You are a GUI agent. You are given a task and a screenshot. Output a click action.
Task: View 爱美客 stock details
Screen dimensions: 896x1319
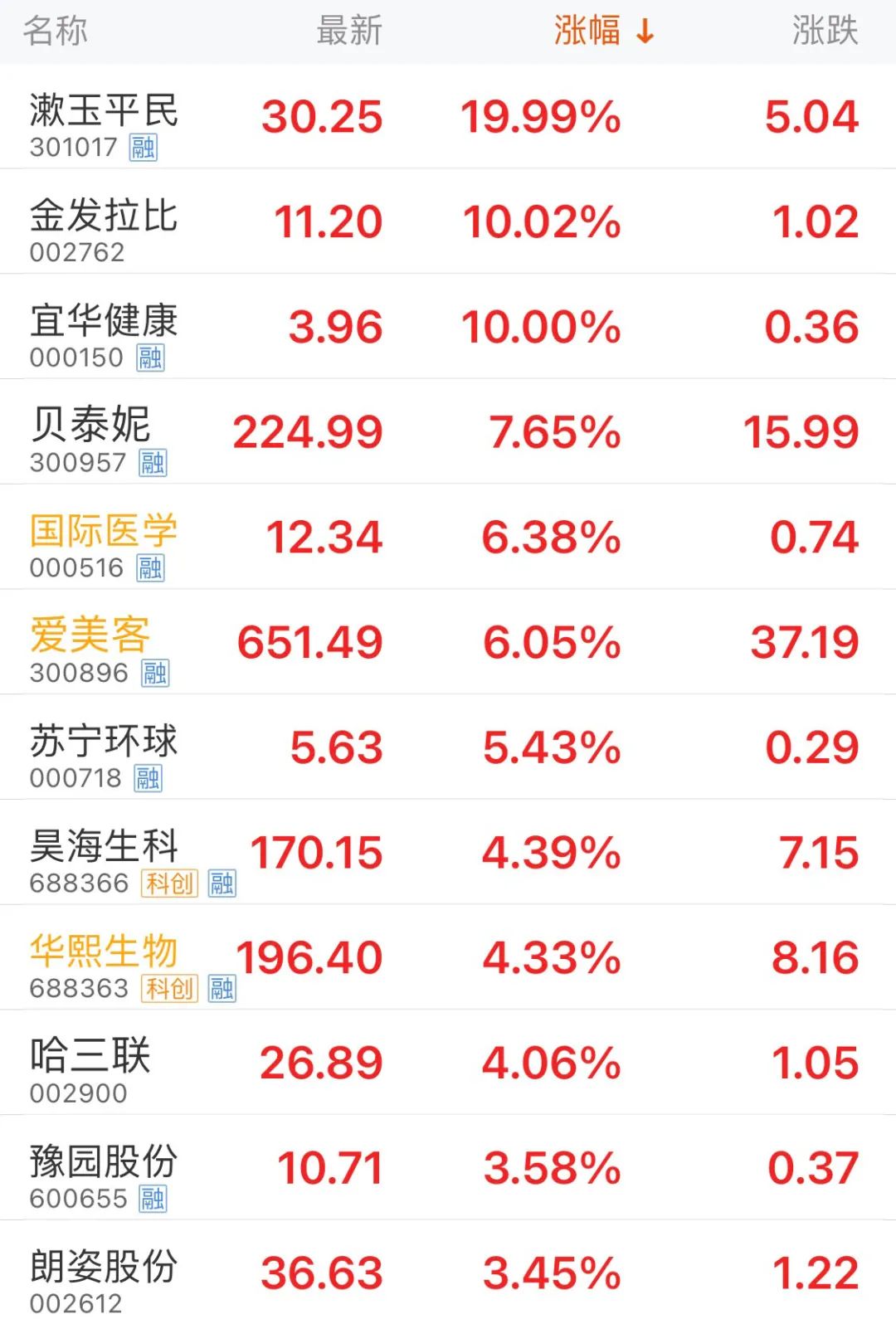[x=90, y=637]
